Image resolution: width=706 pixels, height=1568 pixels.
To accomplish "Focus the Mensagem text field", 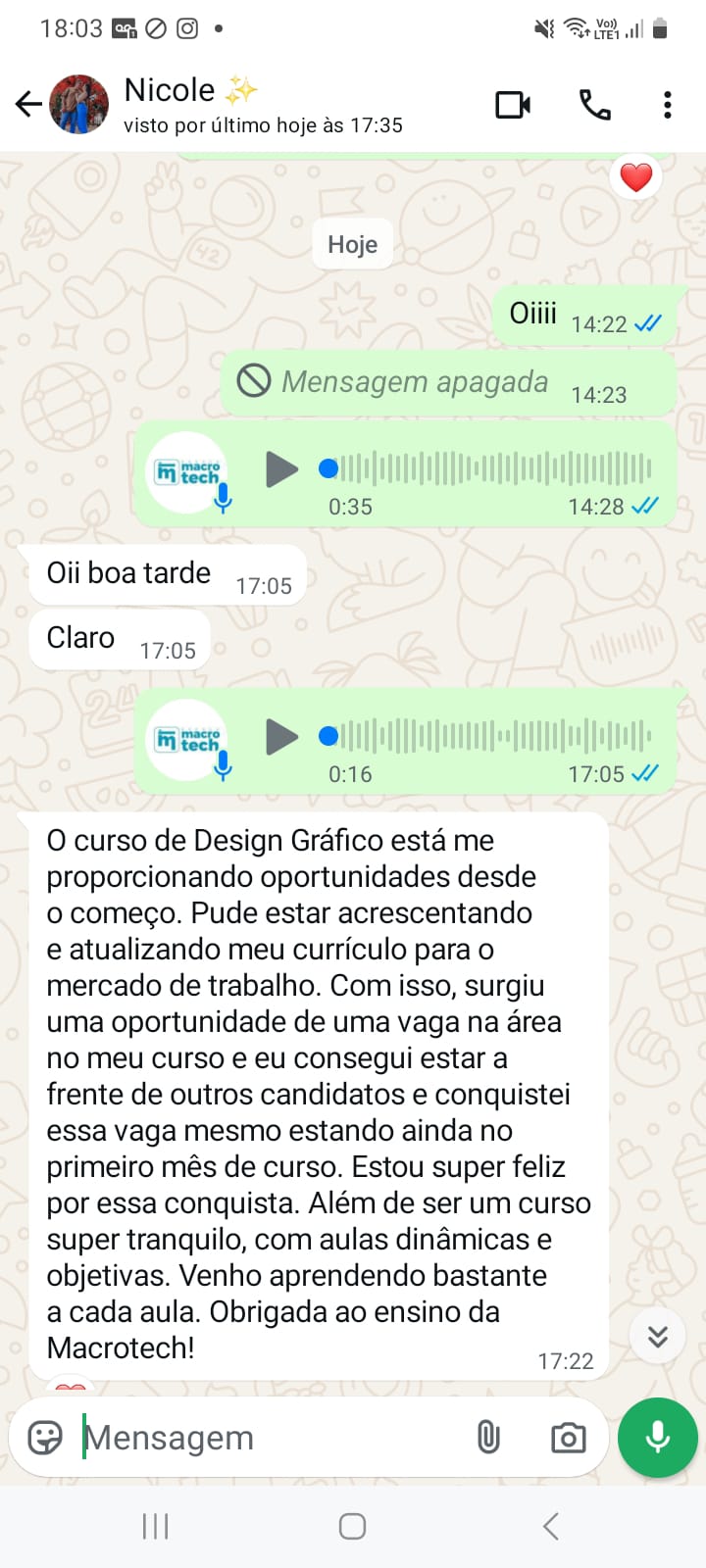I will (265, 1438).
